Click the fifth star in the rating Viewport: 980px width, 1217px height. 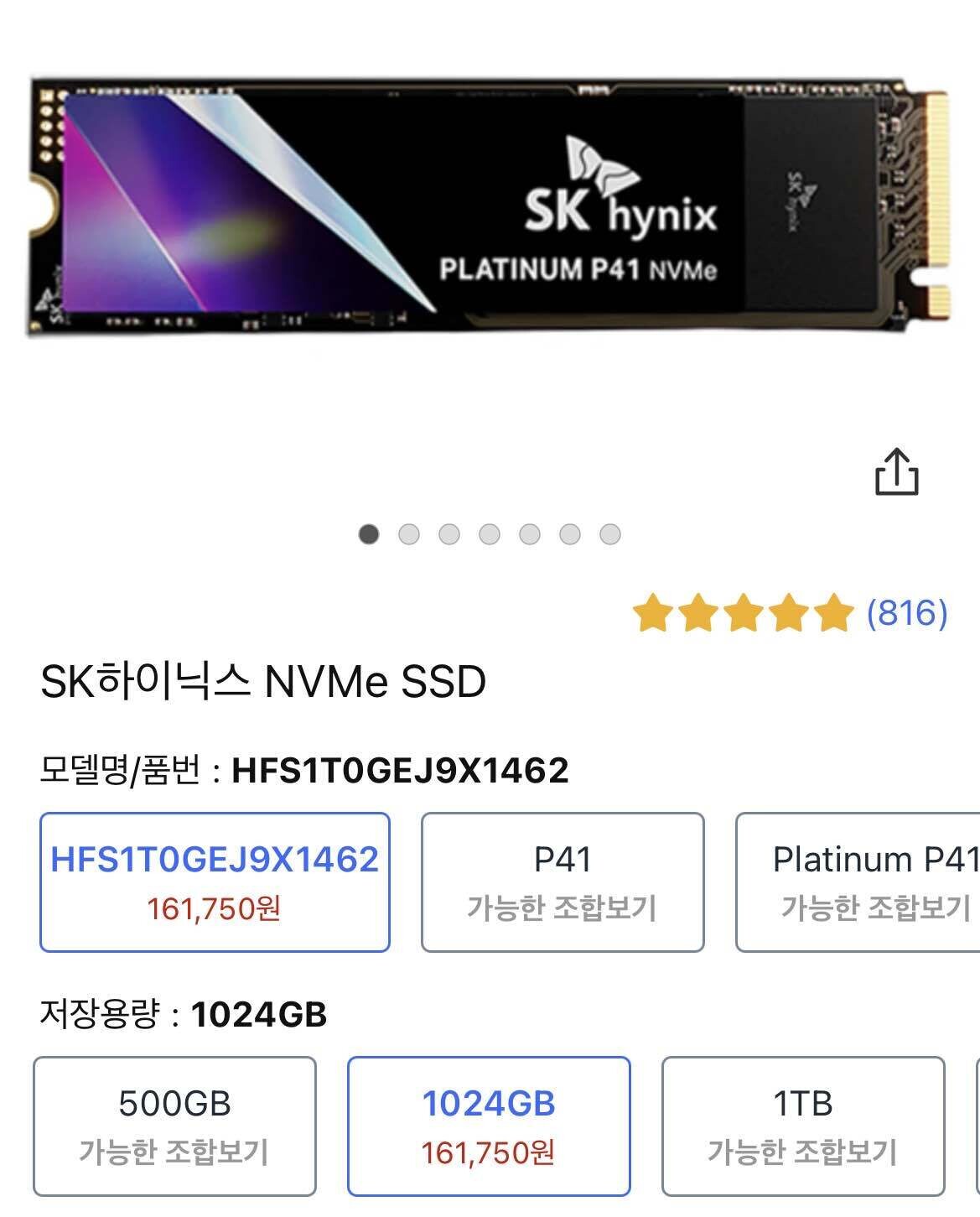click(832, 612)
